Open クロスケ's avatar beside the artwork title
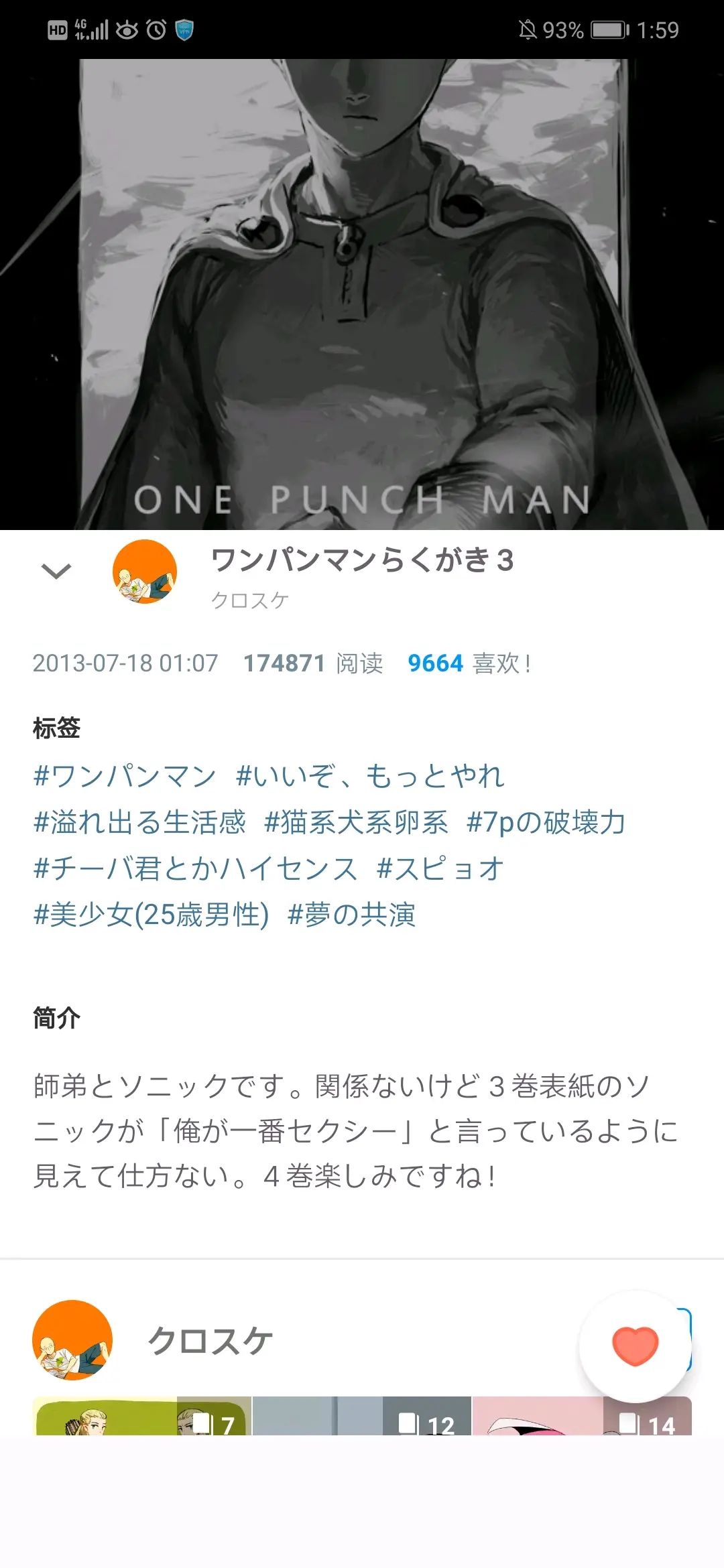The image size is (724, 1568). pos(144,572)
